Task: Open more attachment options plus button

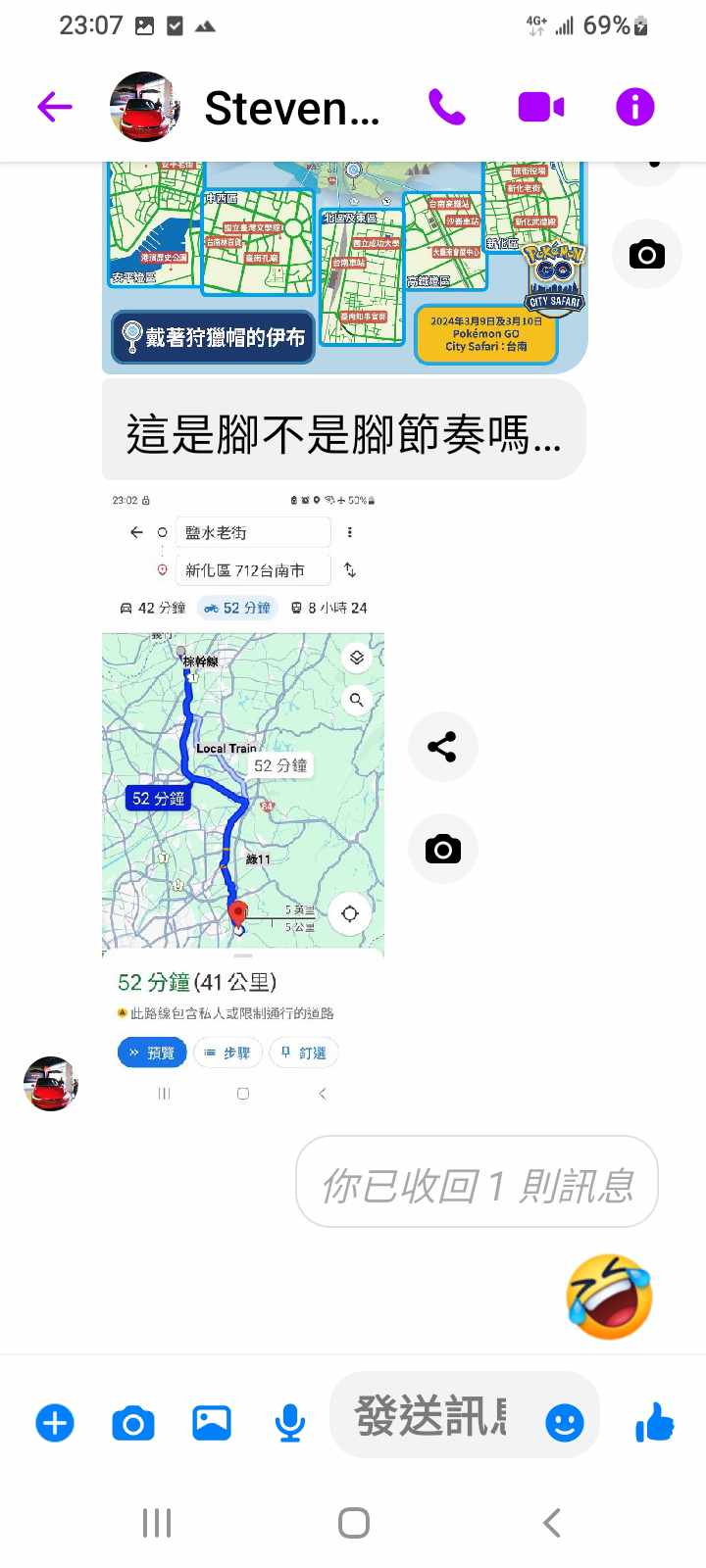Action: (55, 1422)
